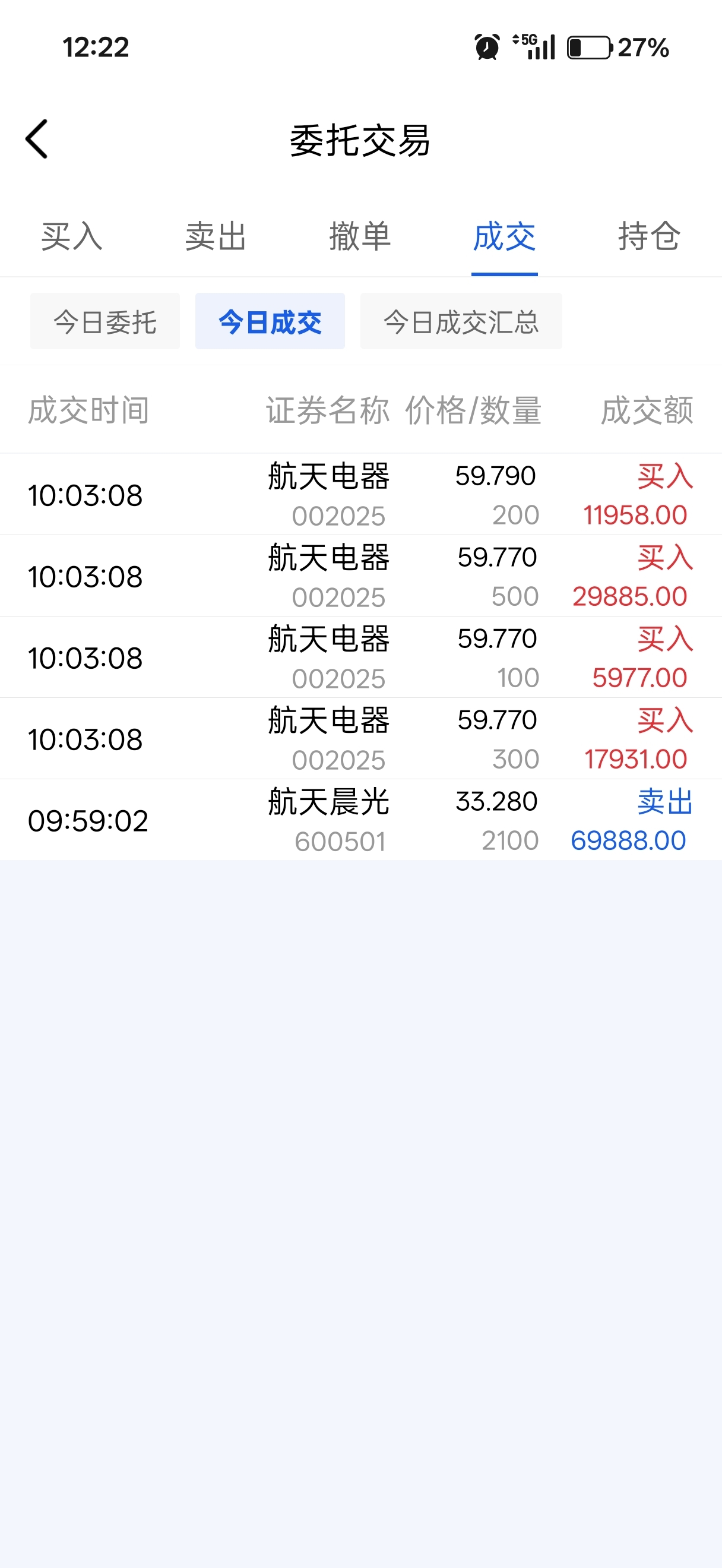Viewport: 722px width, 1568px height.
Task: Open the 航天电器 trade of 200 shares
Action: click(360, 494)
